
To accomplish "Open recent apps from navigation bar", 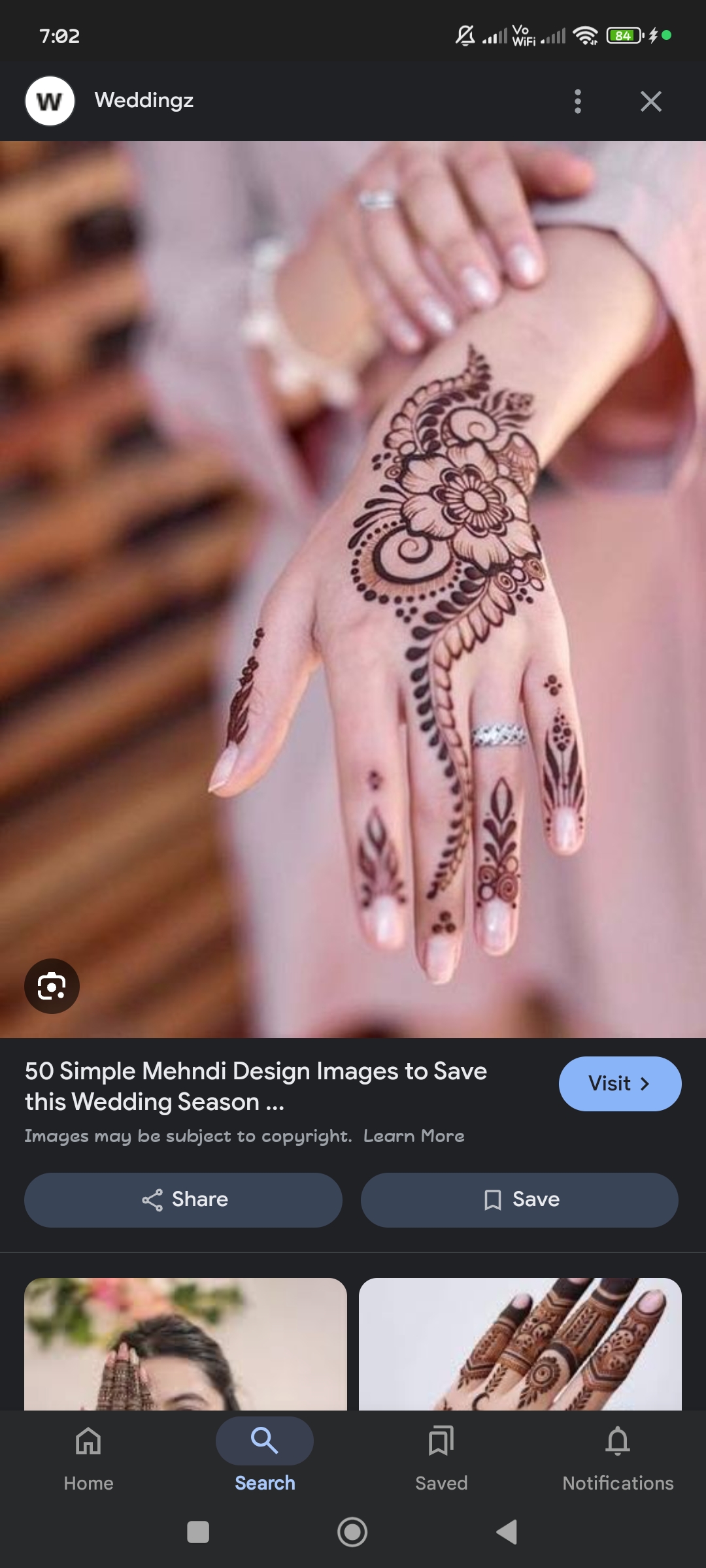I will tap(198, 1531).
